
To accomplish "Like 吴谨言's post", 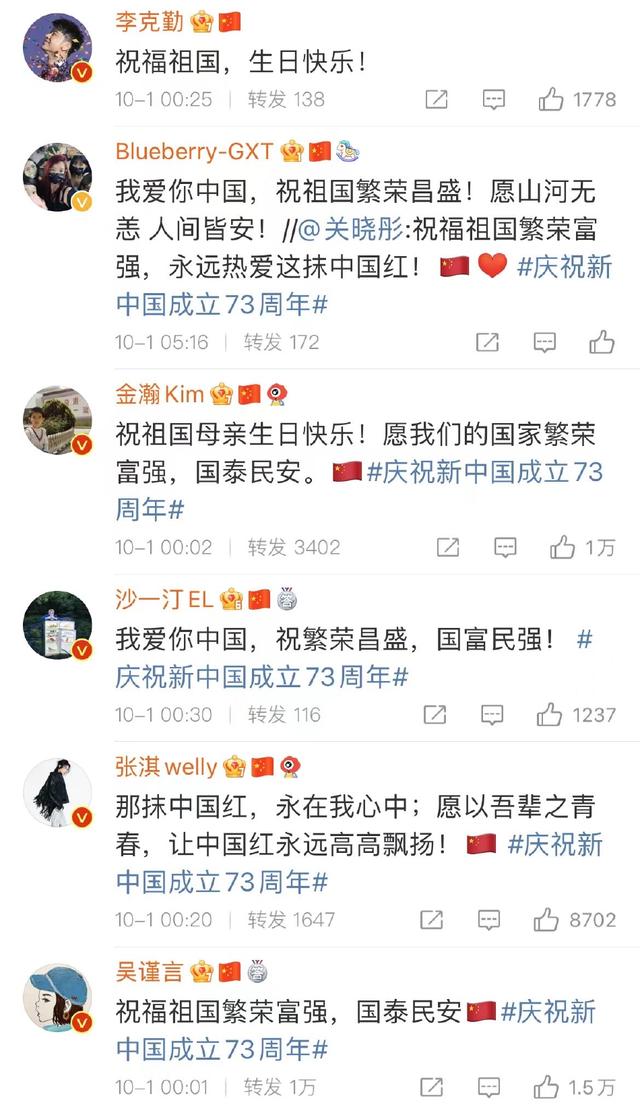I will (x=547, y=1086).
